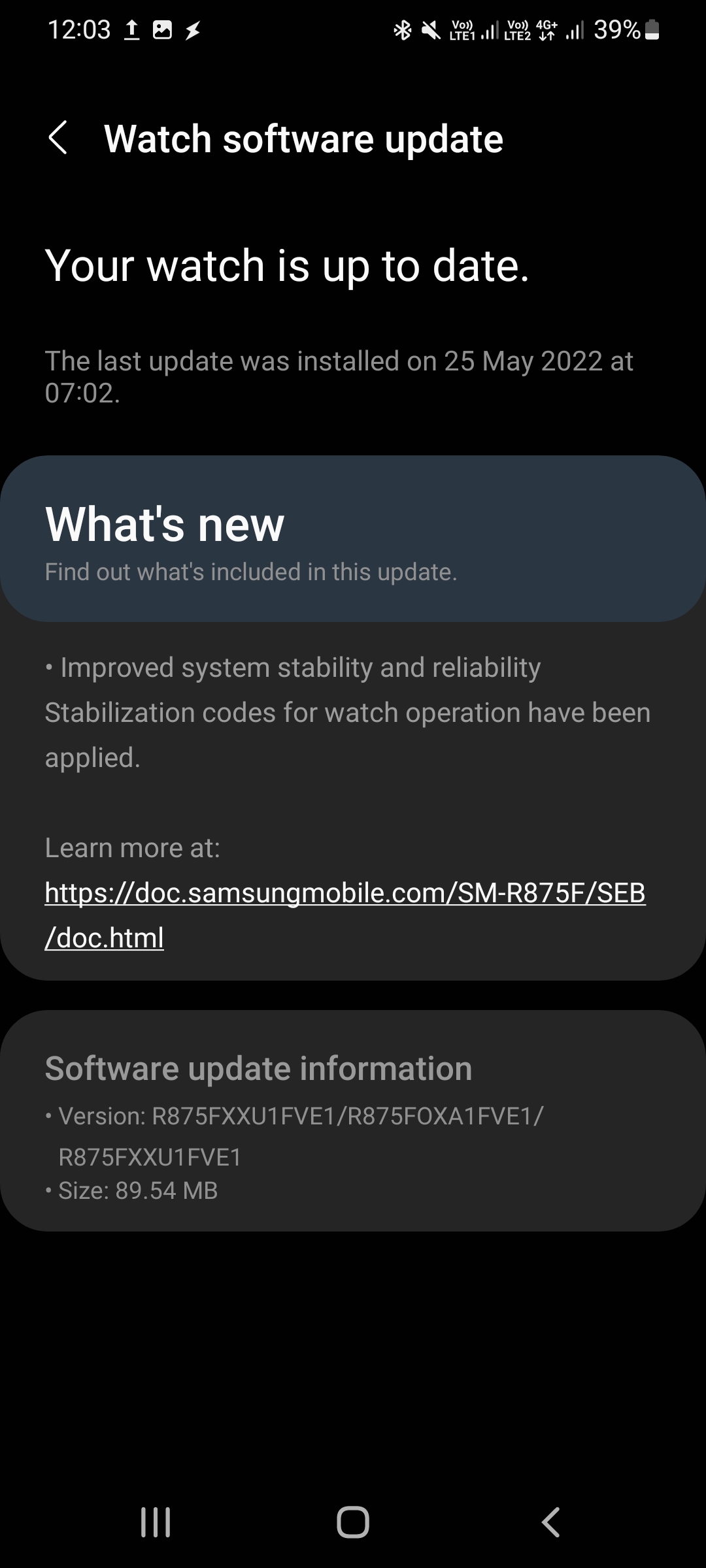Viewport: 706px width, 1568px height.
Task: Go back from Watch software update
Action: [x=58, y=138]
